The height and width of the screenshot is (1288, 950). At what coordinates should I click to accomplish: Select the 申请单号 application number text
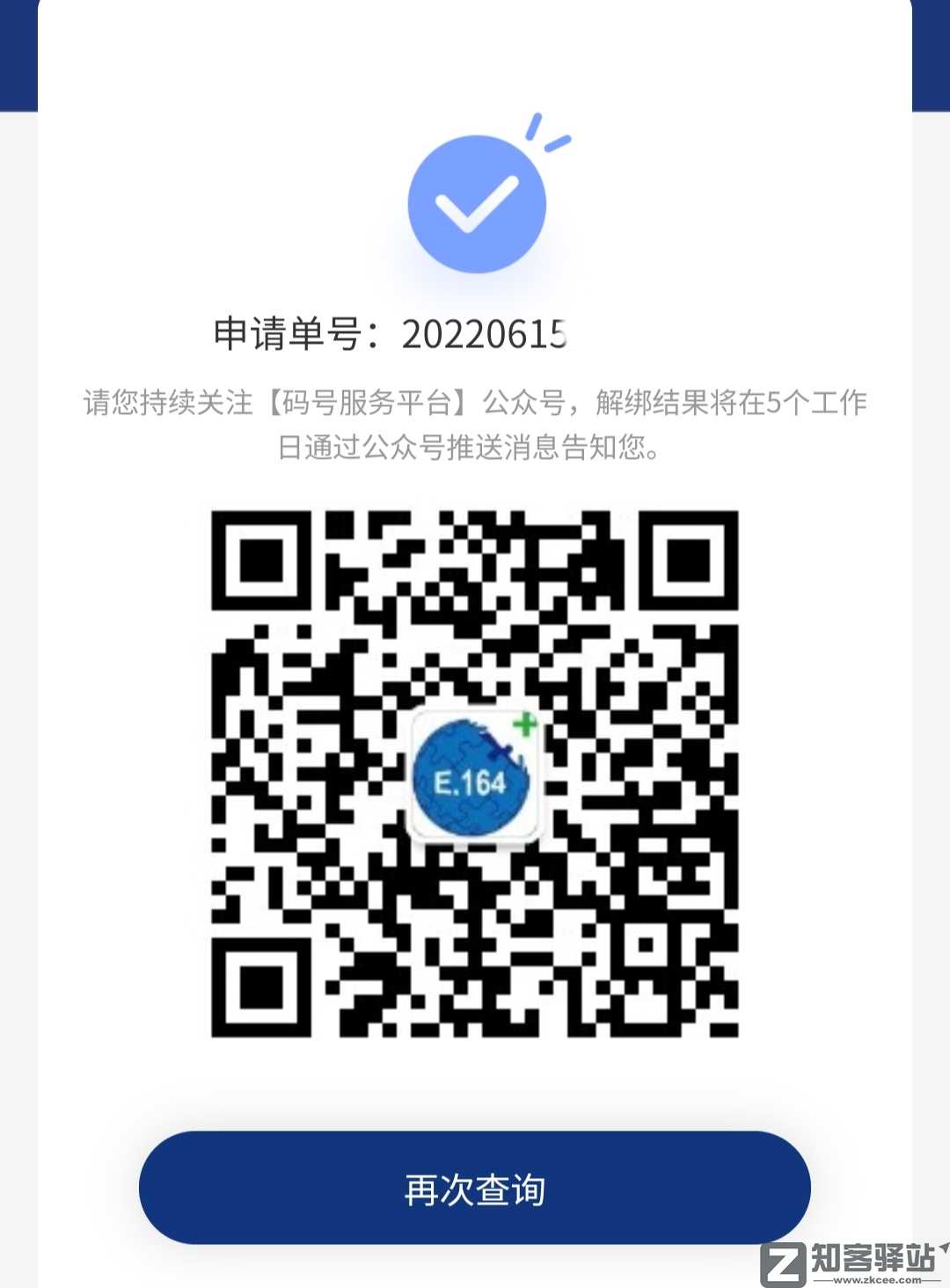pos(290,334)
